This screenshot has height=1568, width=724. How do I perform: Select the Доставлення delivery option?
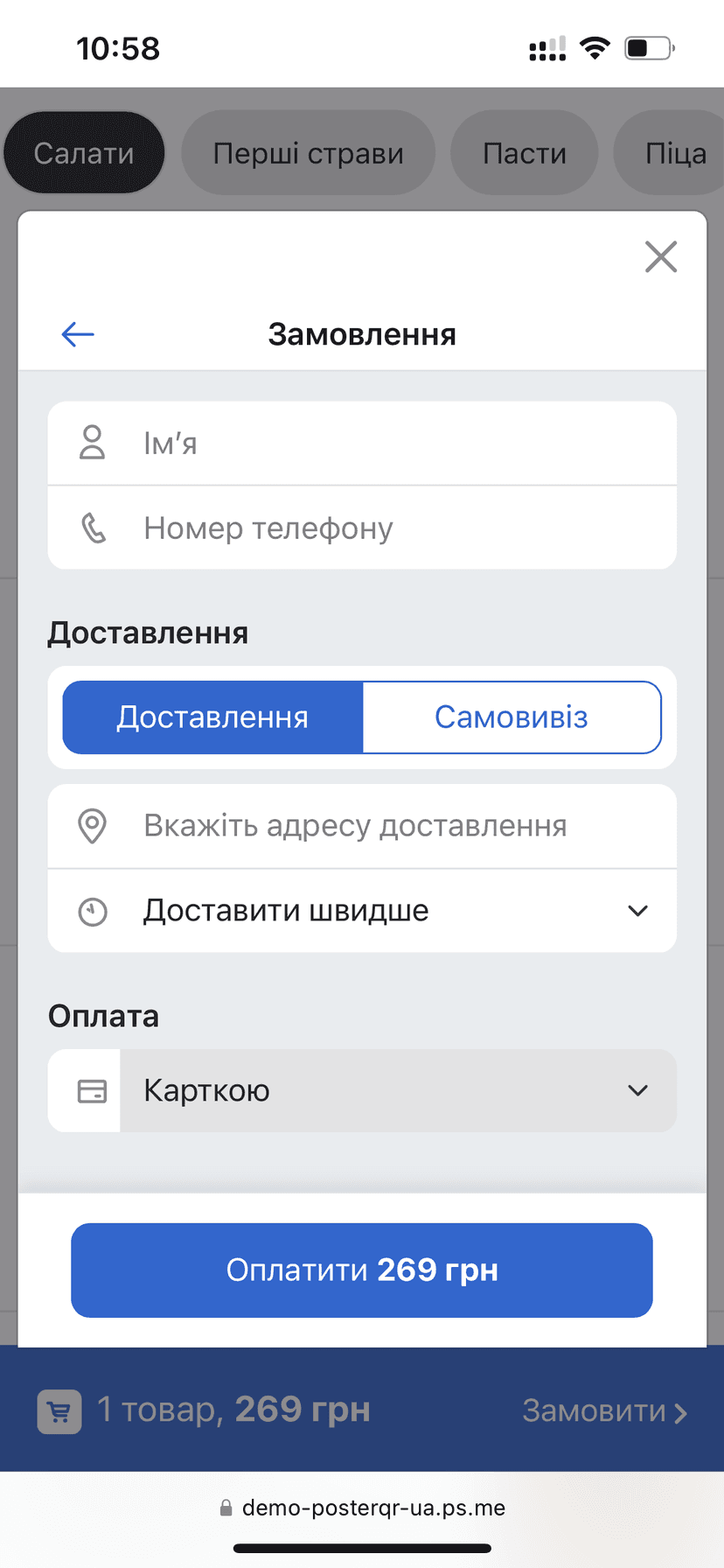(x=212, y=717)
